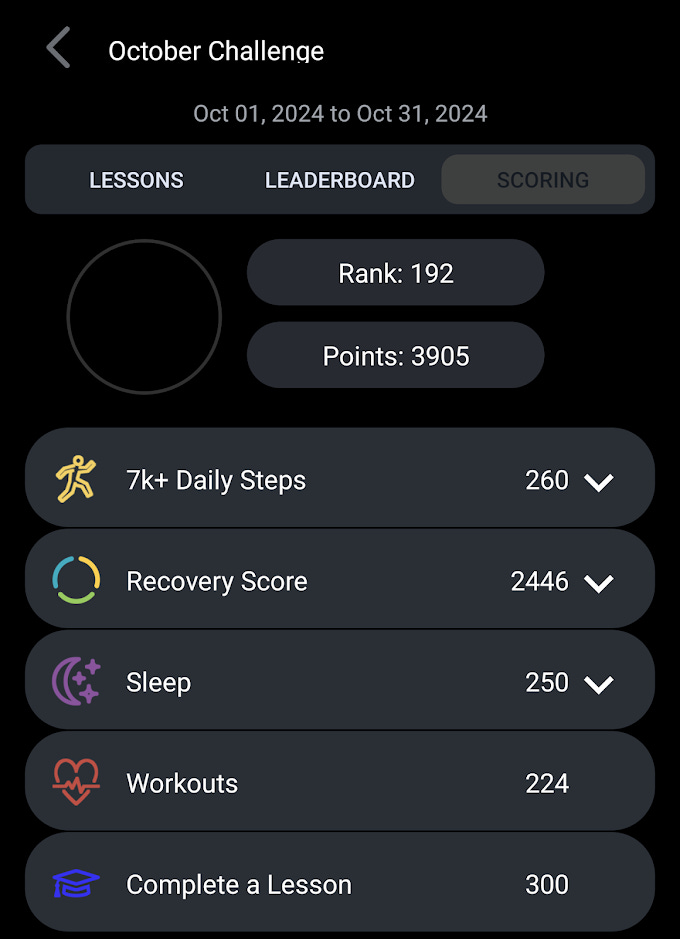
Task: Go back from October Challenge
Action: coord(59,49)
